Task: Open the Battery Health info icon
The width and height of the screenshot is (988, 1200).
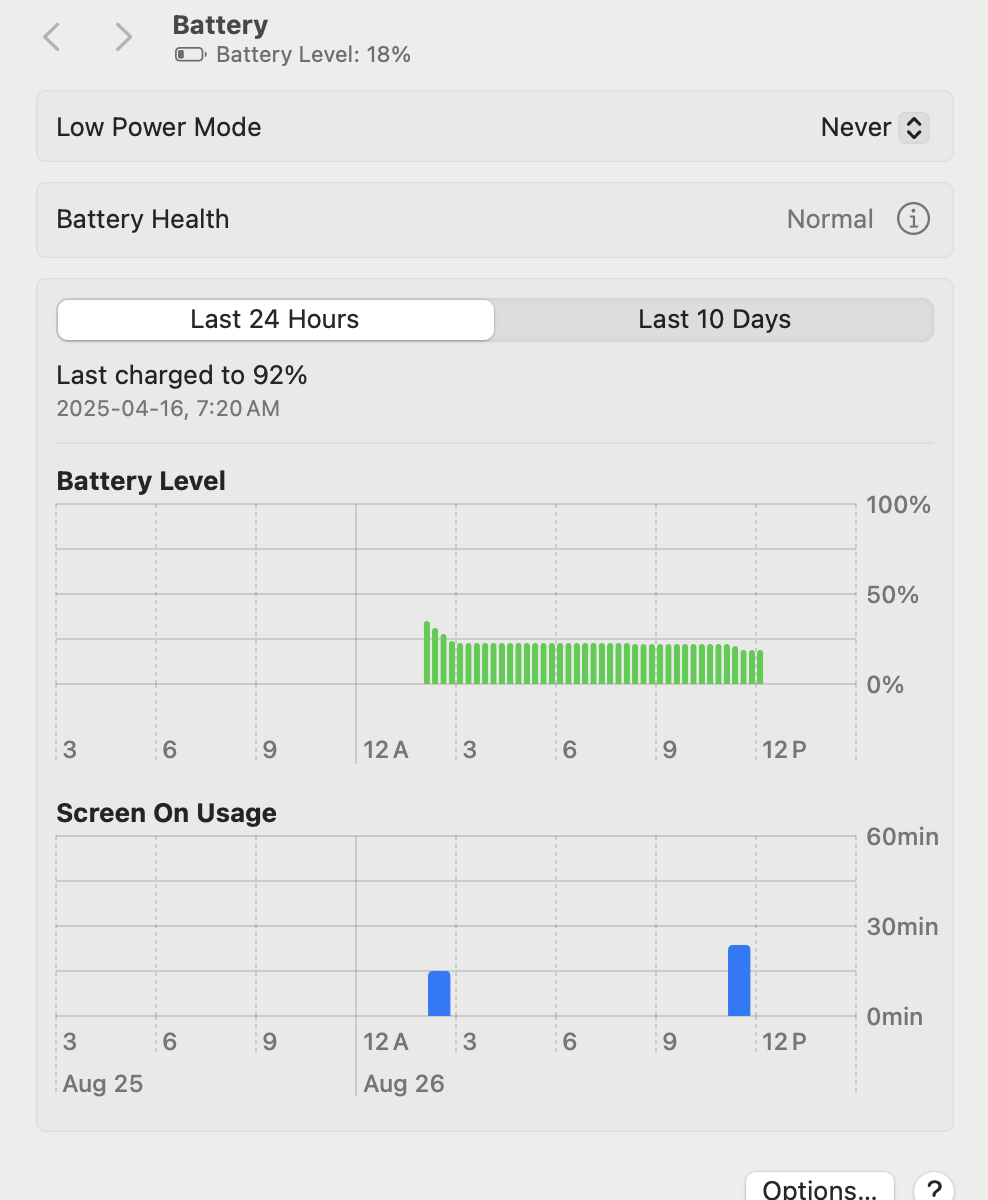Action: coord(913,219)
